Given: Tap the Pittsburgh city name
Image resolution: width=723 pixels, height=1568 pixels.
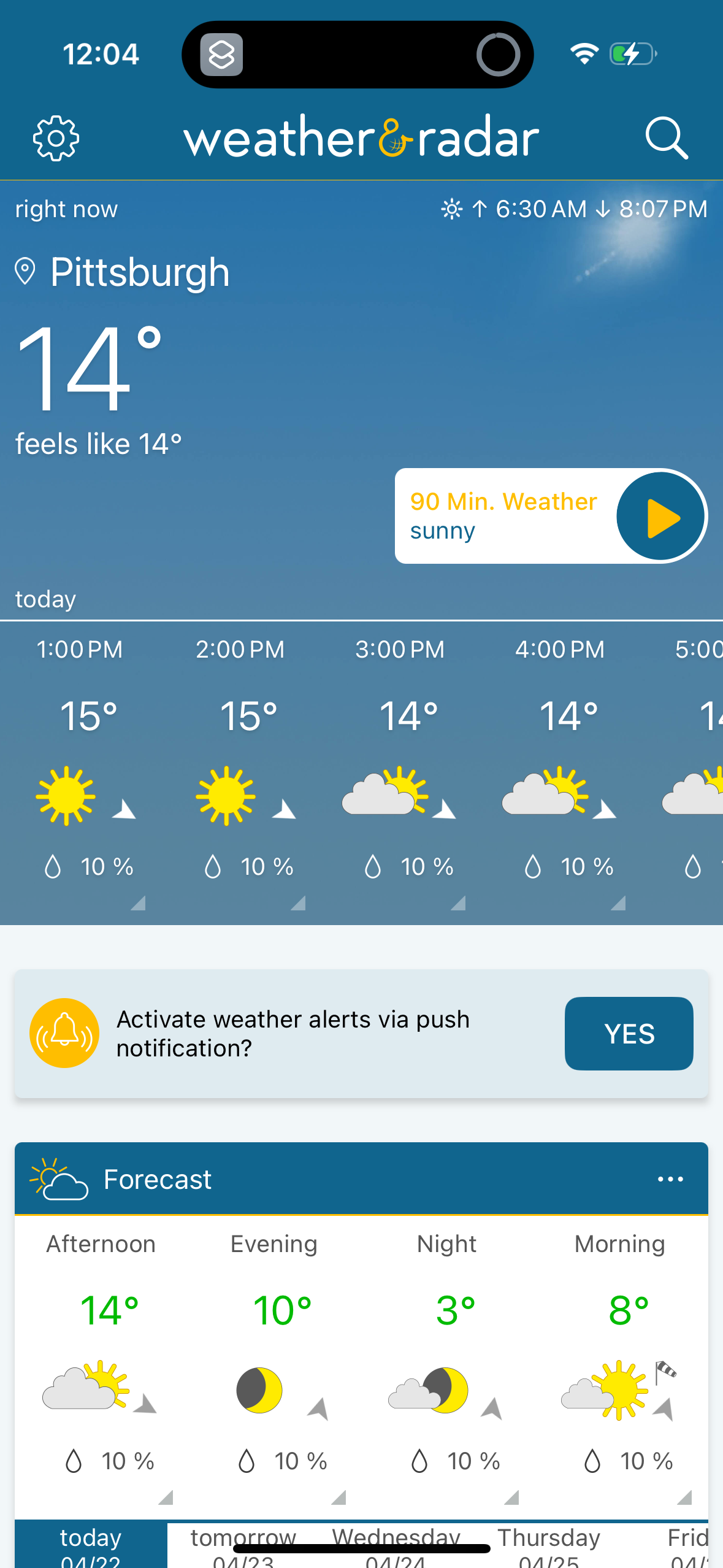Looking at the screenshot, I should [x=139, y=272].
